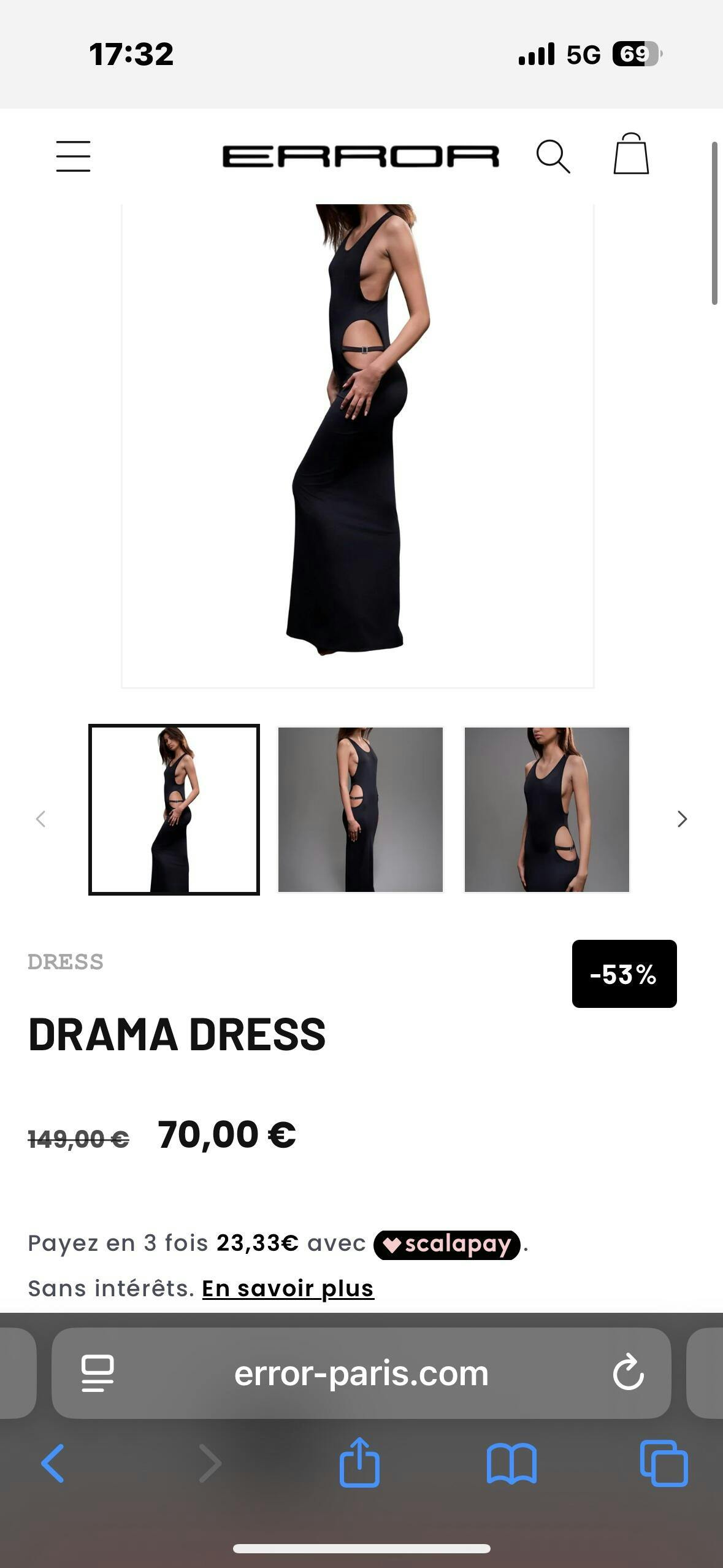Go to the ERROR homepage logo
The height and width of the screenshot is (1568, 723).
(x=361, y=156)
